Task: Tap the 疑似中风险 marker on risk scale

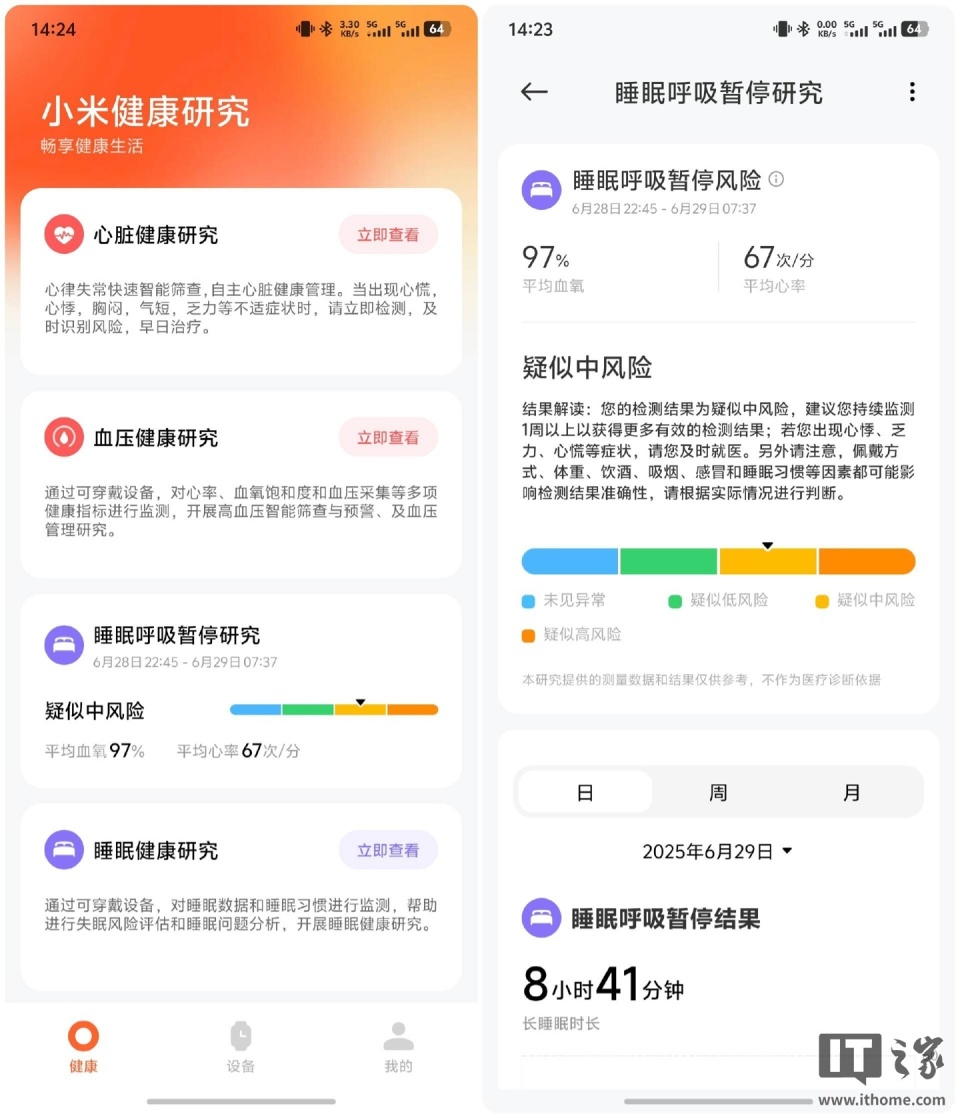Action: click(x=767, y=546)
